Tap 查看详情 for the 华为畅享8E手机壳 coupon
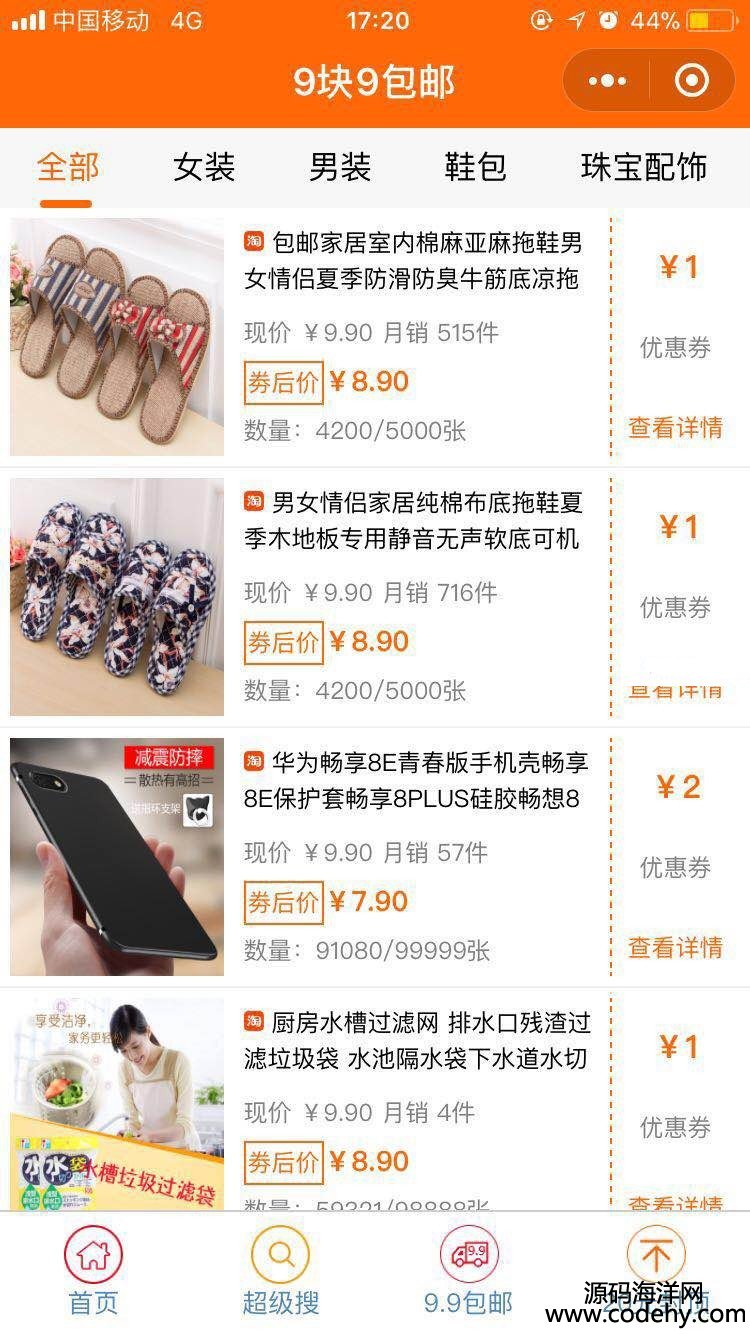Screen dimensions: 750x1334 click(x=675, y=947)
